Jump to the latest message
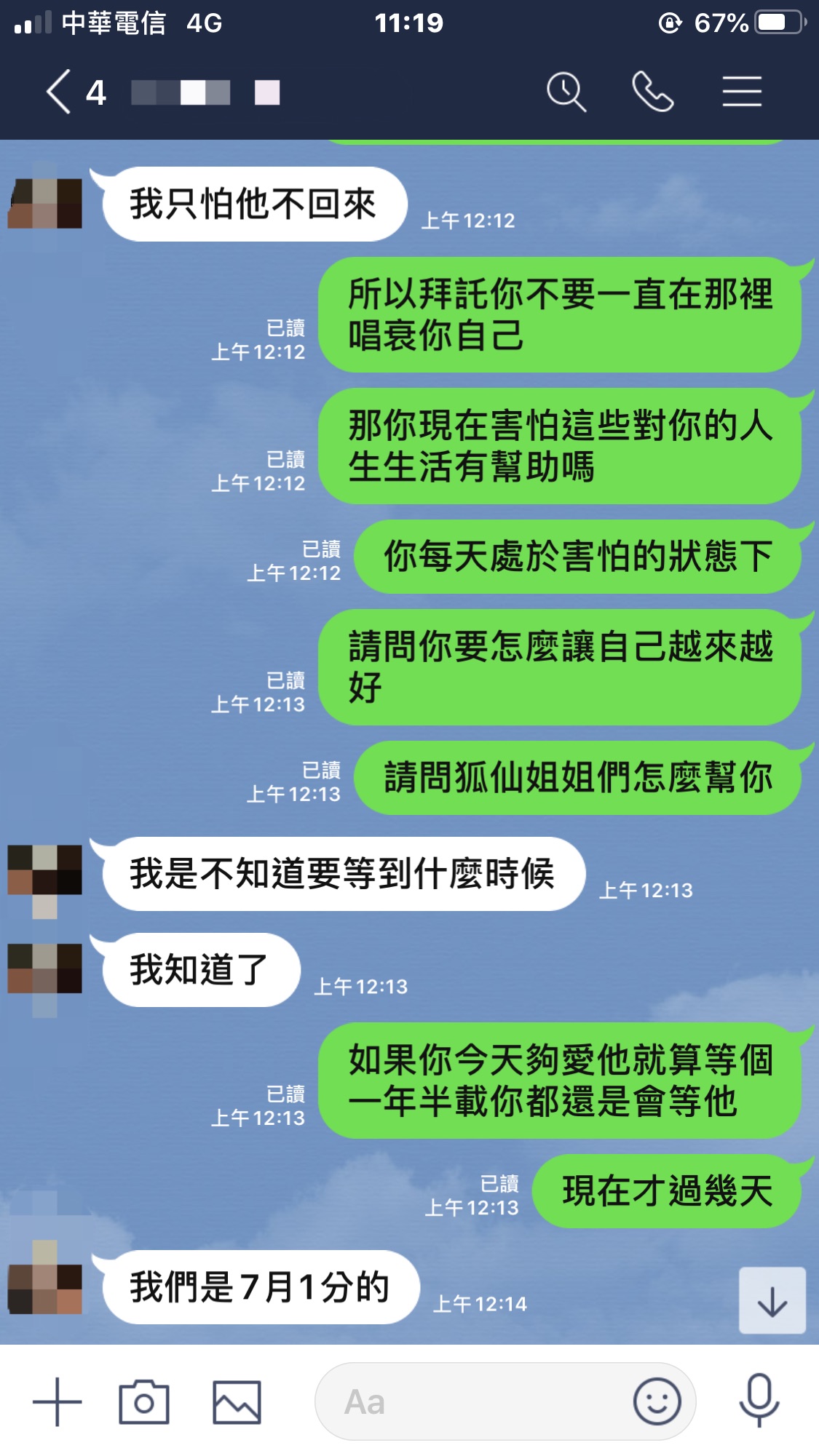819x1456 pixels. click(x=772, y=1301)
